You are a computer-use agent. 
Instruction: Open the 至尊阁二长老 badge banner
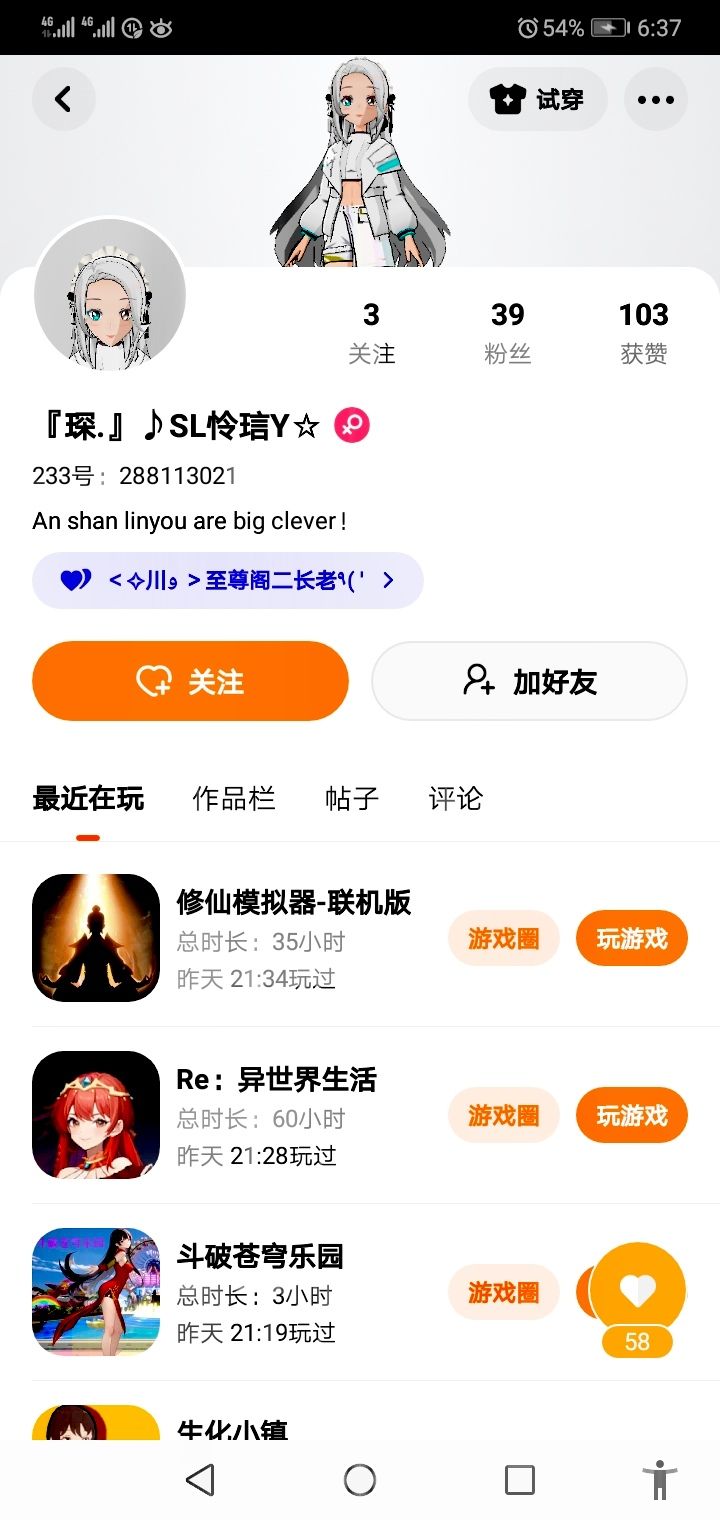click(x=228, y=580)
